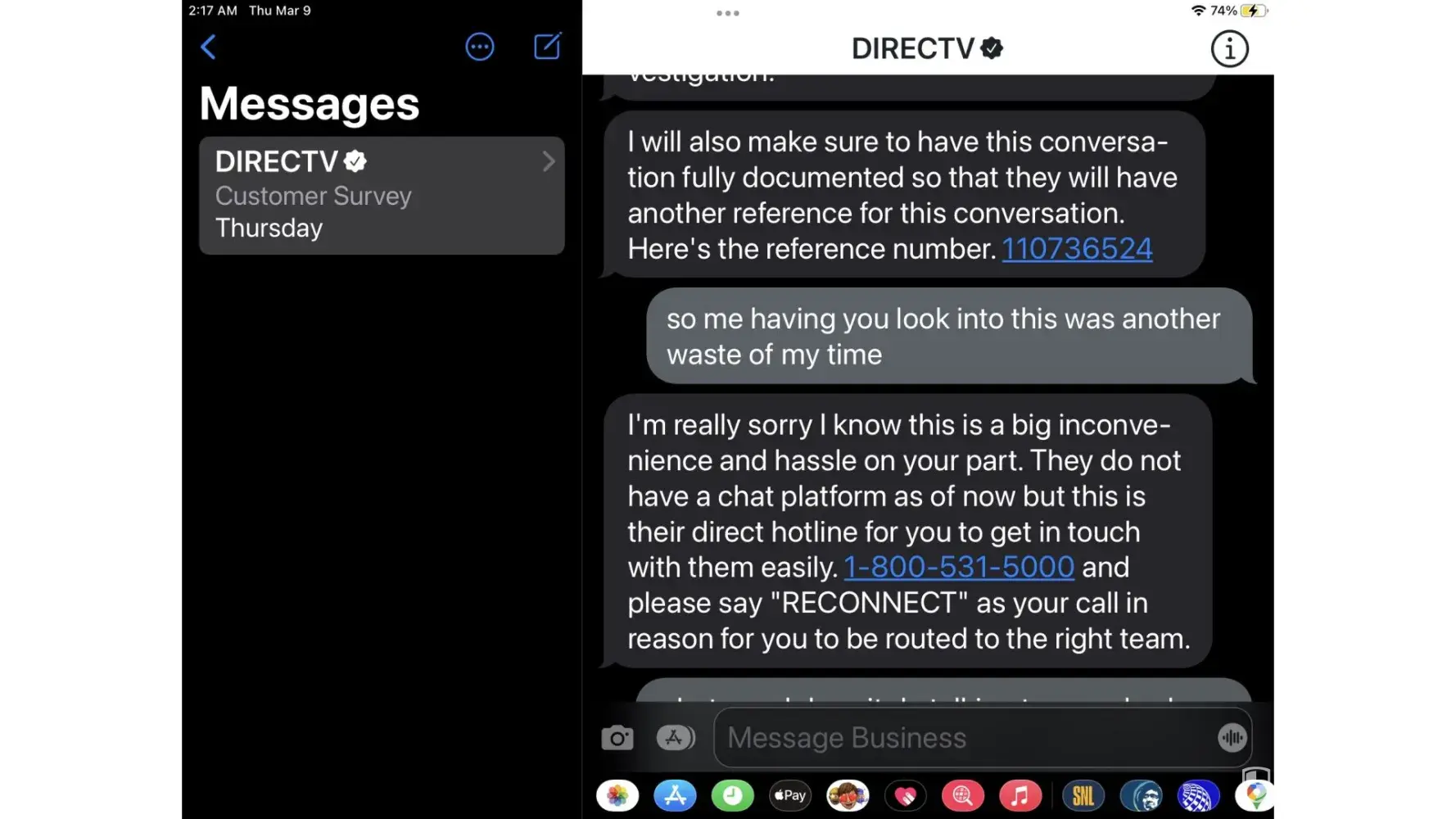Open the #images search app
The height and width of the screenshot is (819, 1456).
pos(962,795)
